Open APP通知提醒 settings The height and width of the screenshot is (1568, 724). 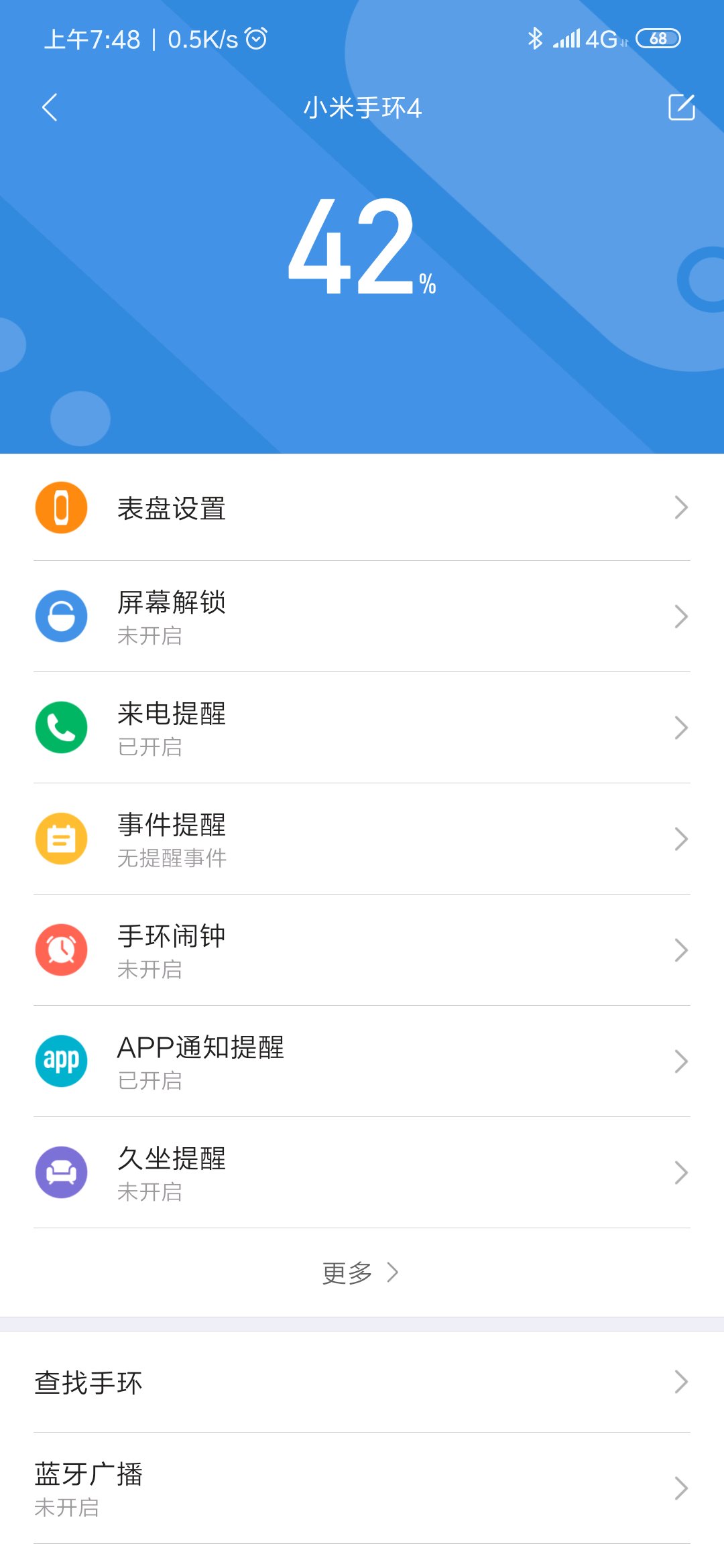(362, 1061)
